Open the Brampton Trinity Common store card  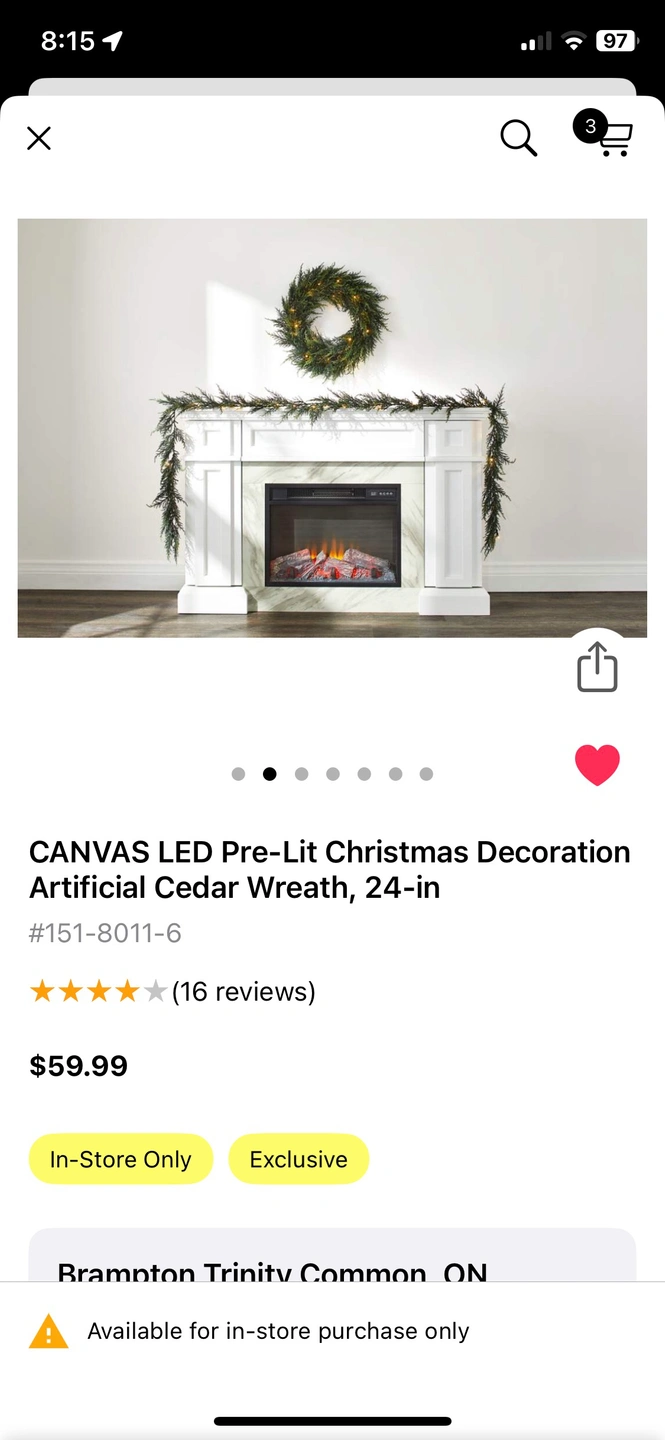[332, 1258]
